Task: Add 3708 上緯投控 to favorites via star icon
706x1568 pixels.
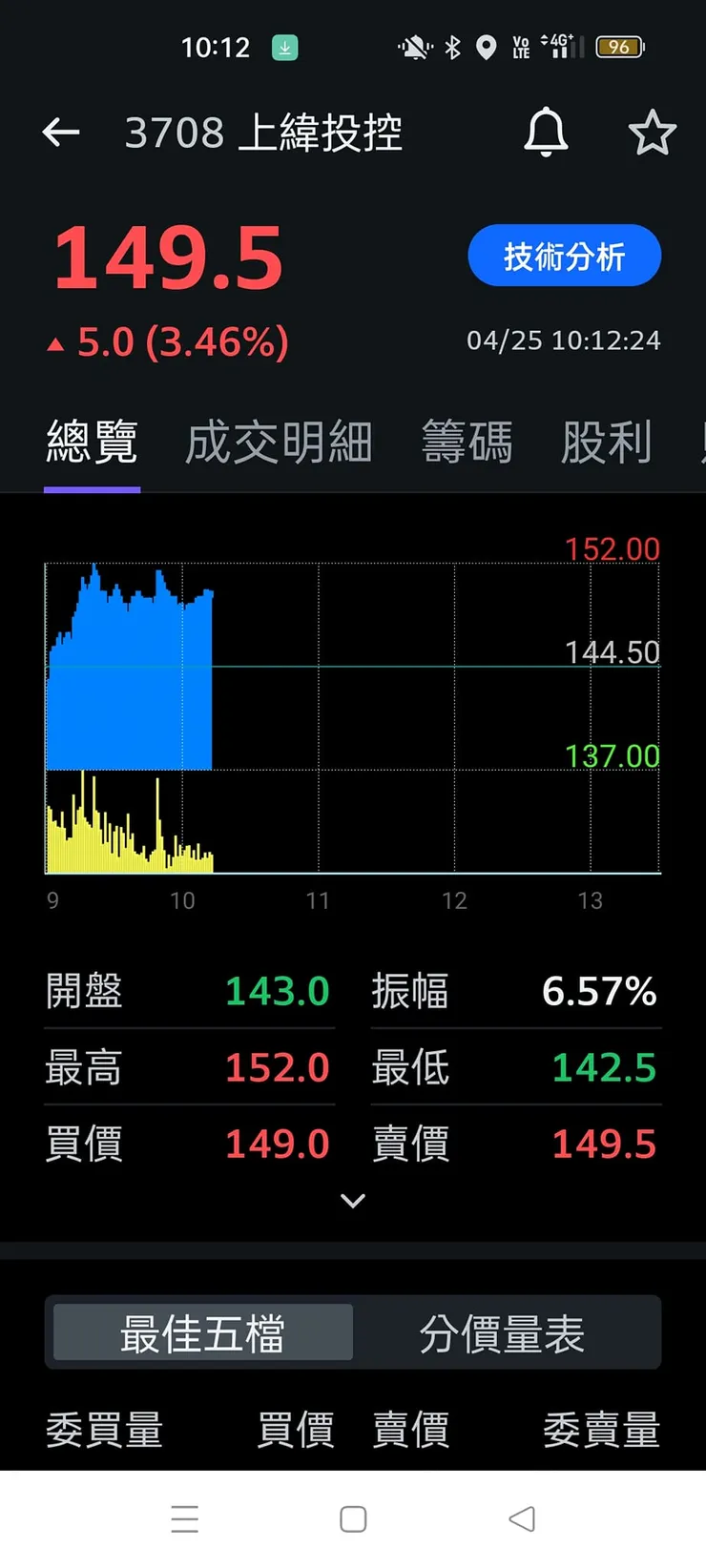Action: 653,133
